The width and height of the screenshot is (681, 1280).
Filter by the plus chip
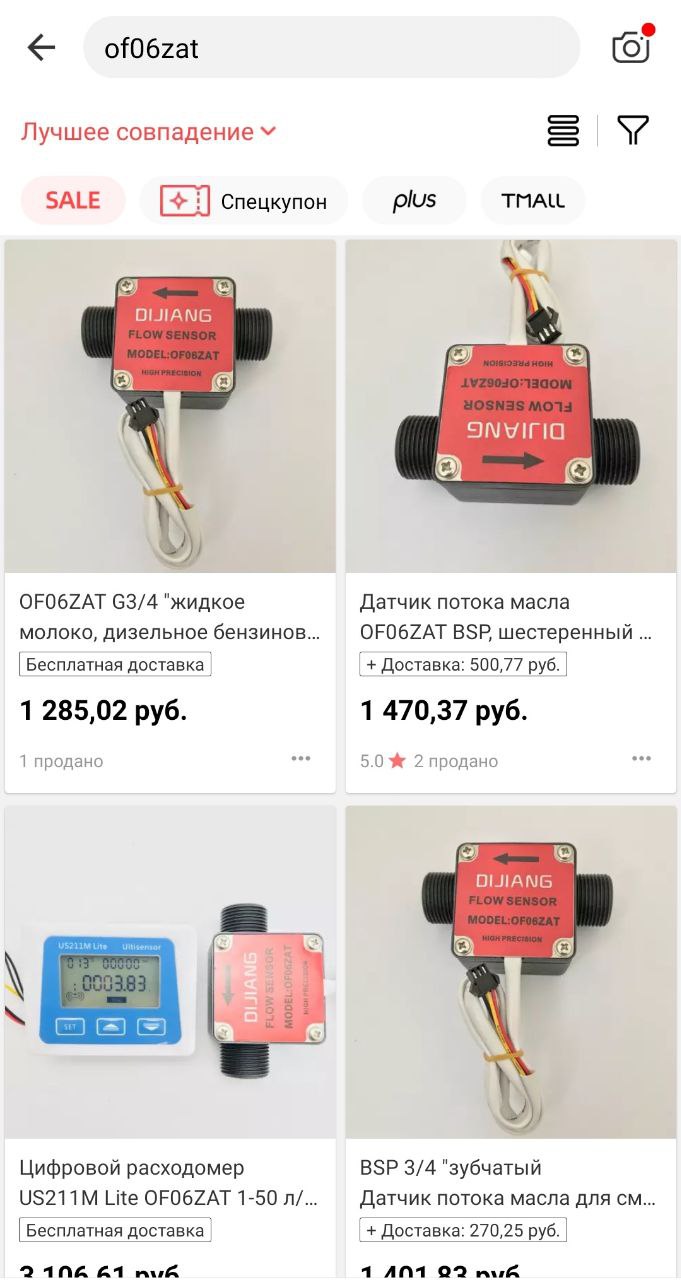414,200
